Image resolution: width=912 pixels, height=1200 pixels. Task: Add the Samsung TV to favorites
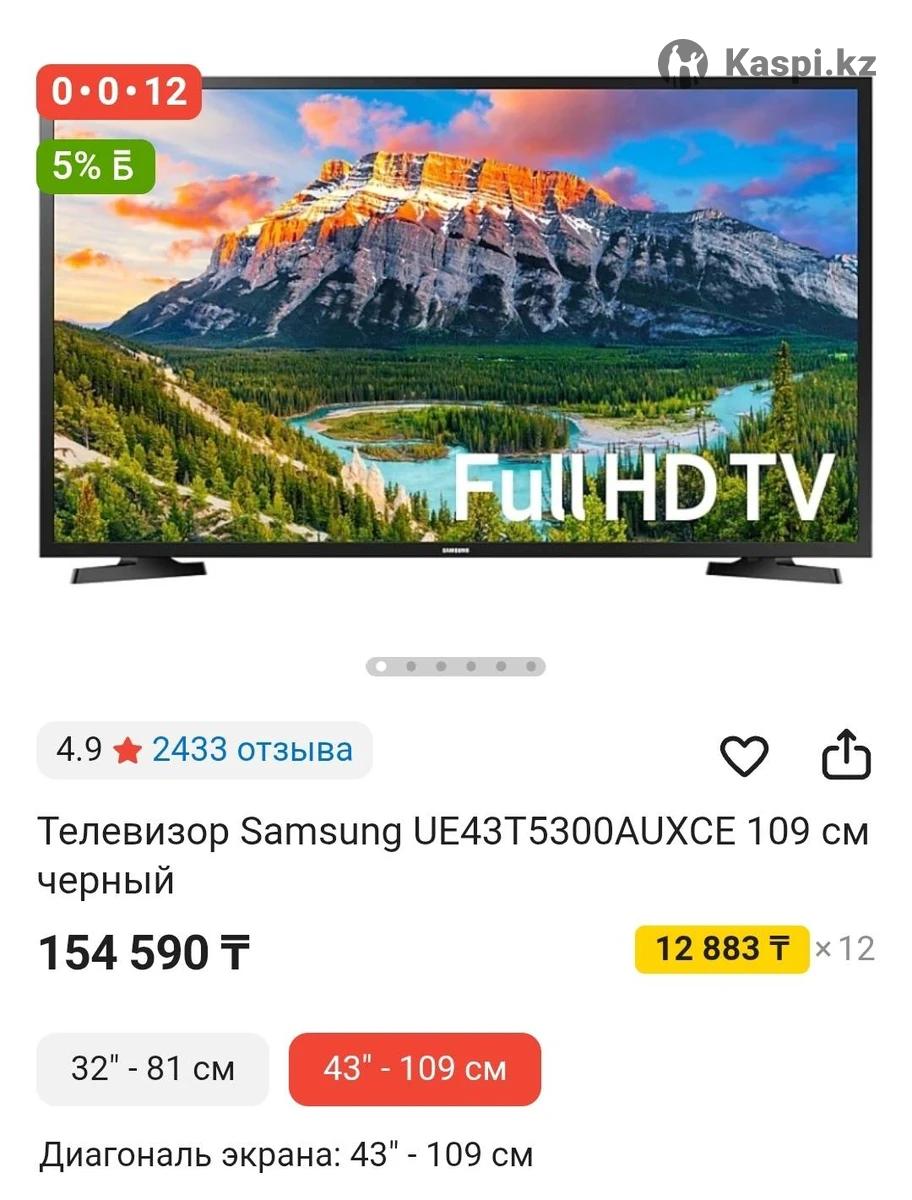[x=745, y=756]
